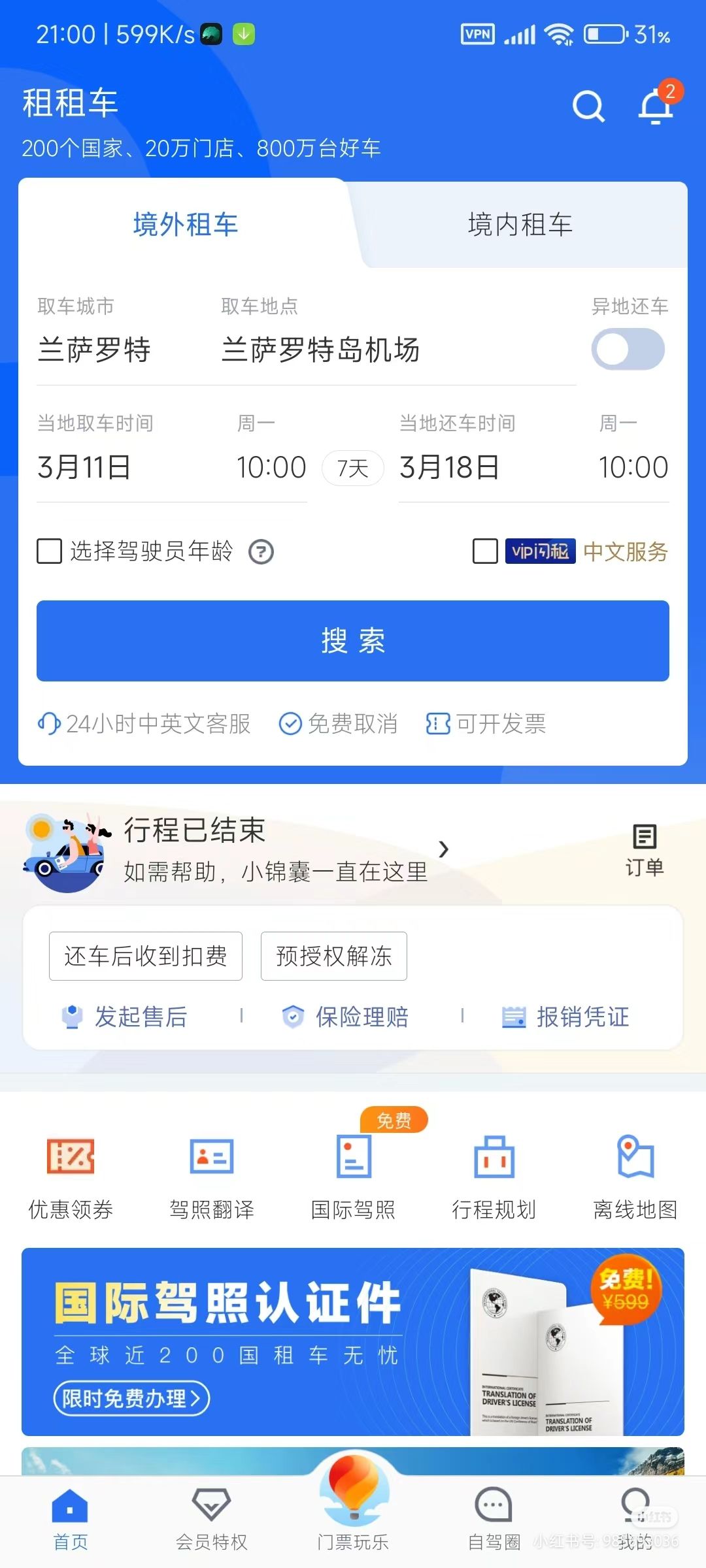Enable the 异地还车 switch
Viewport: 706px width, 1568px height.
[x=628, y=350]
